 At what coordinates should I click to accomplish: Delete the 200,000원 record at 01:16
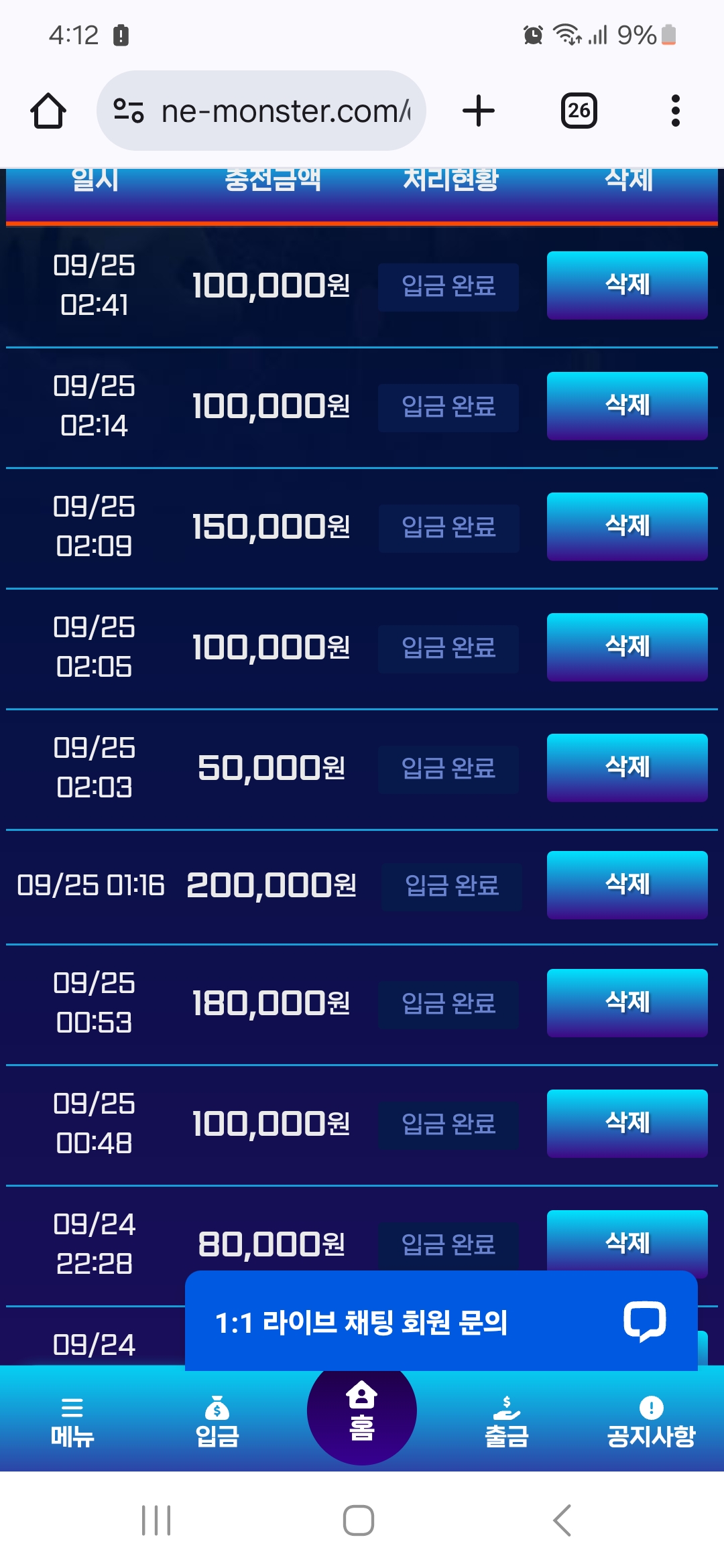tap(627, 885)
